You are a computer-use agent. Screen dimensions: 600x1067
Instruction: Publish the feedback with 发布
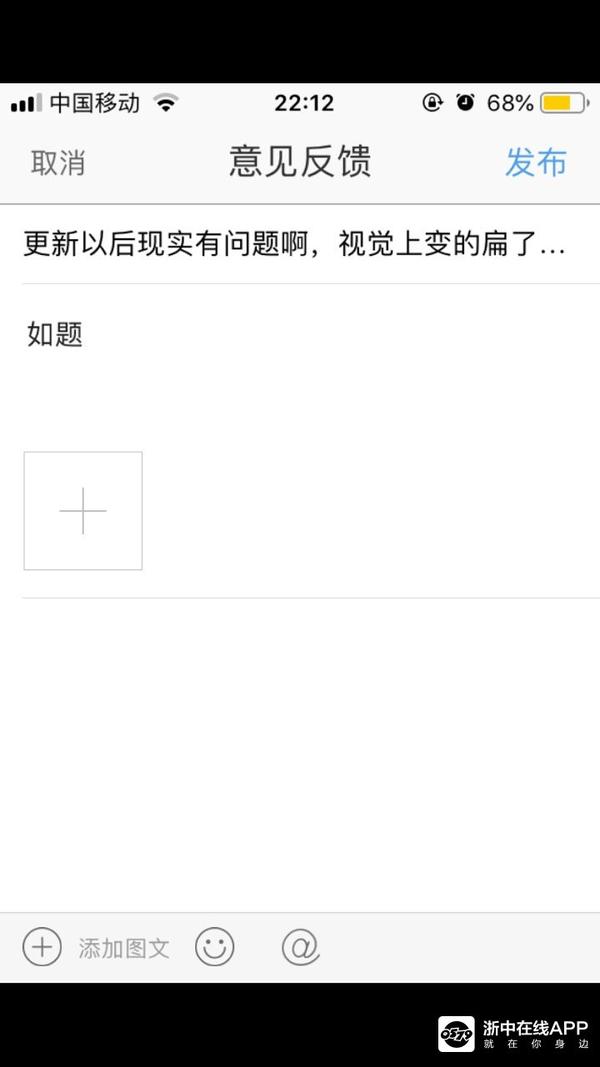coord(535,162)
